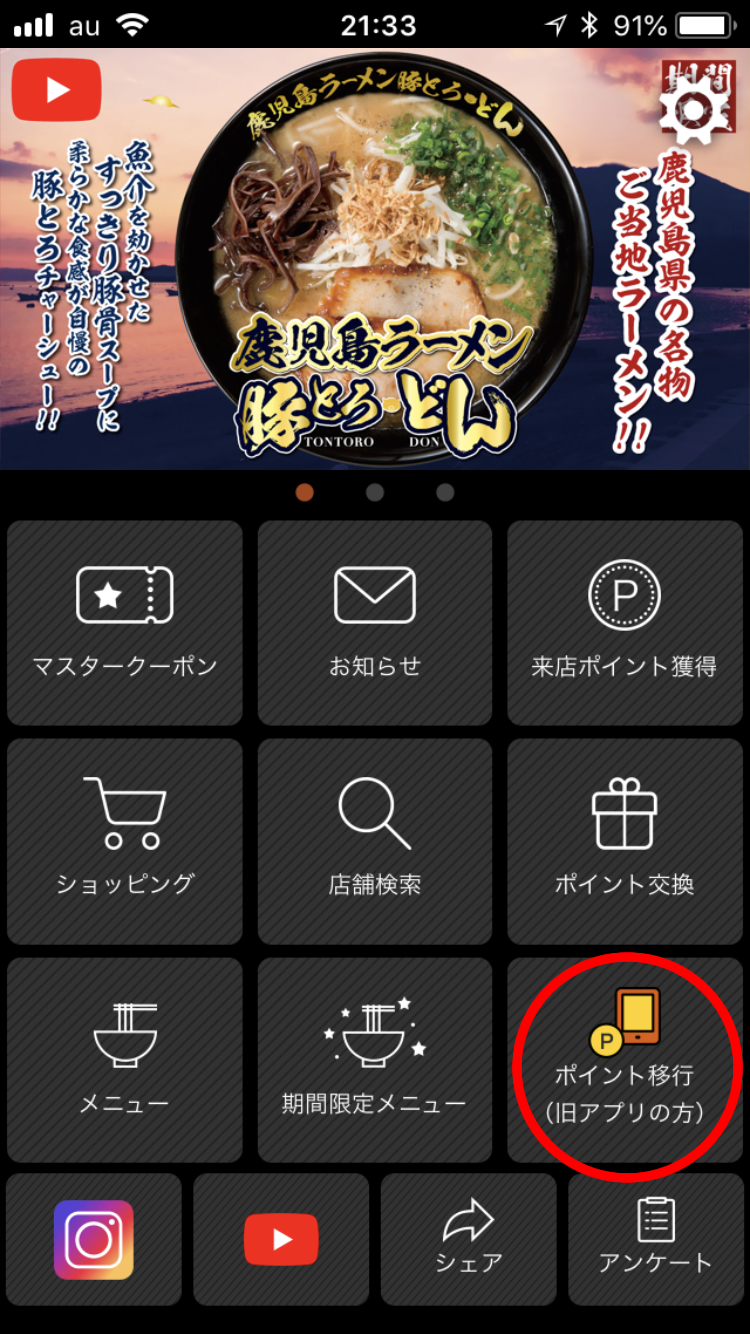Select 来店ポイント獲得
Image resolution: width=750 pixels, height=1334 pixels.
[x=625, y=623]
